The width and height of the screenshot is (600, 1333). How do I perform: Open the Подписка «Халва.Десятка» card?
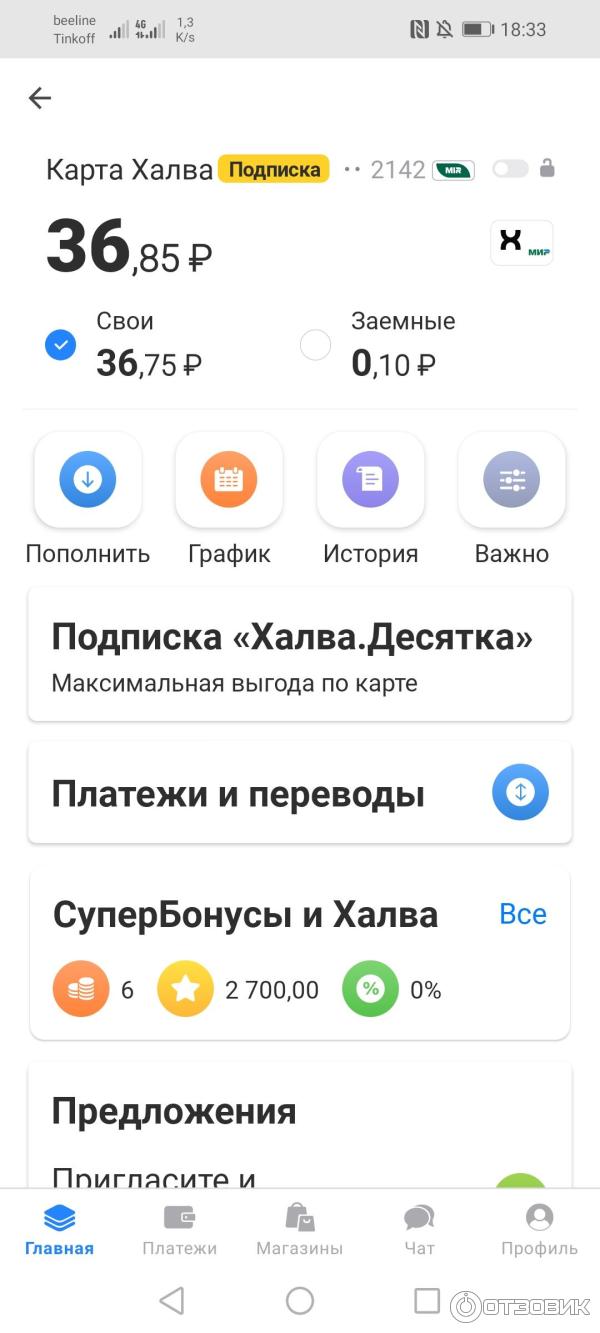pos(300,654)
